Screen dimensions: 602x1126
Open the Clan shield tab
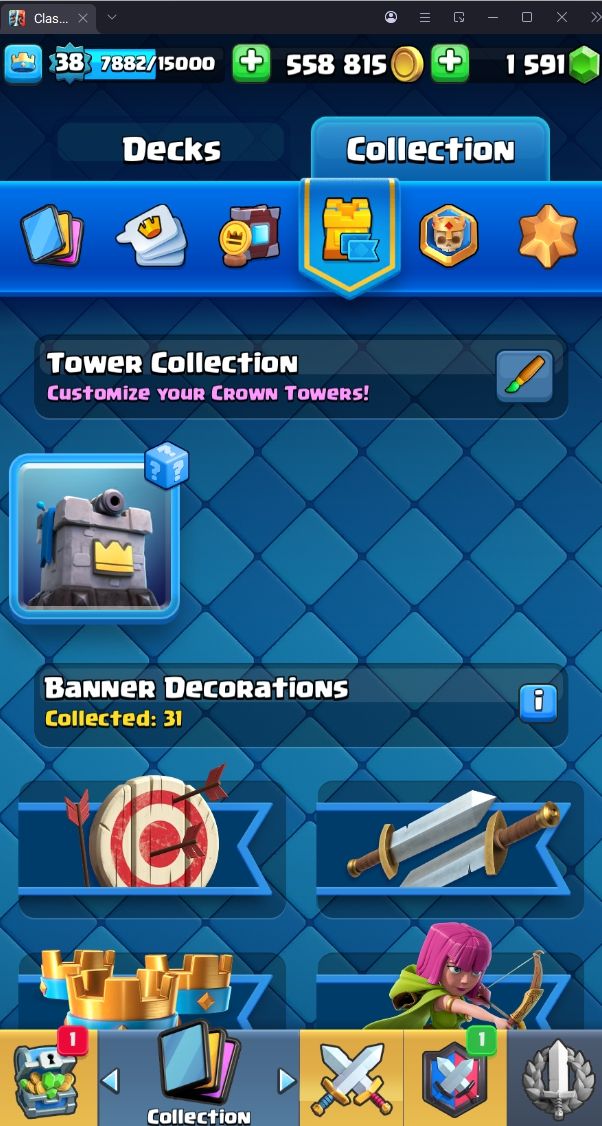tap(454, 1080)
